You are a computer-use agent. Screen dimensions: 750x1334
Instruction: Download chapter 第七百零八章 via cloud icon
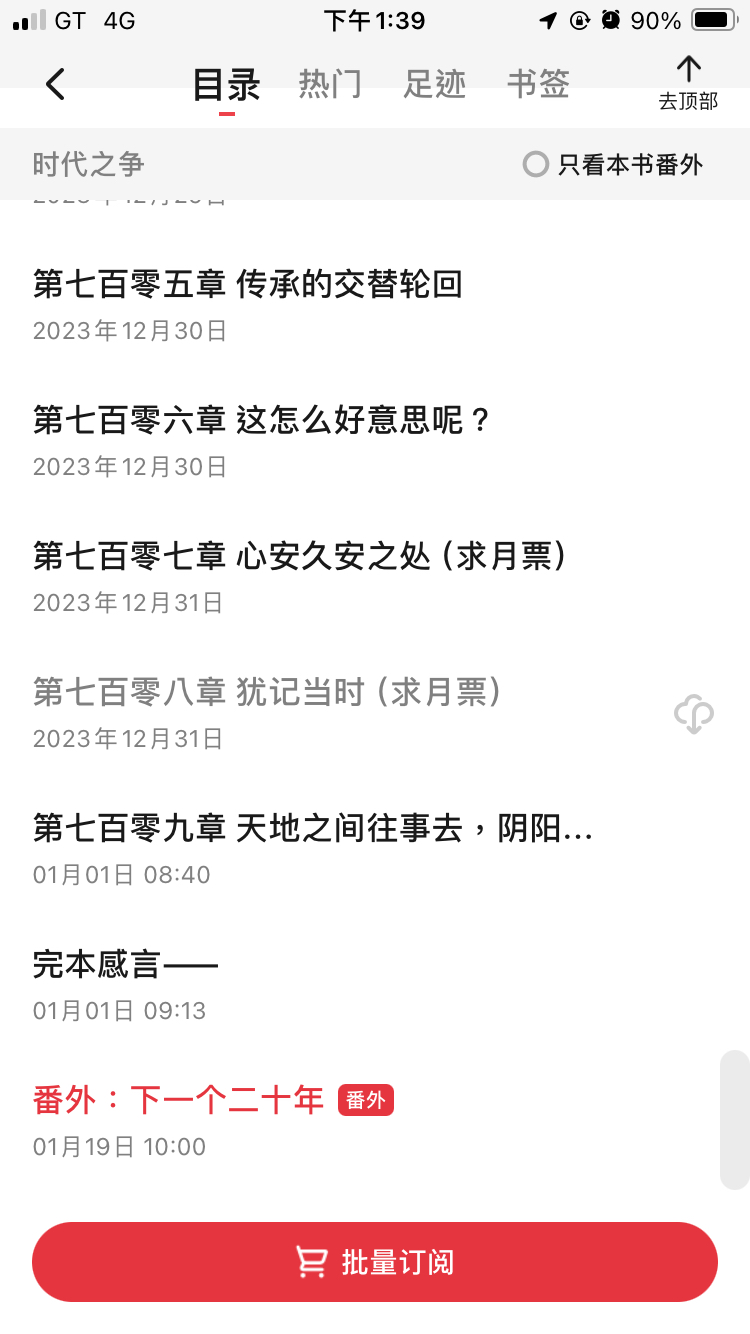pyautogui.click(x=693, y=715)
